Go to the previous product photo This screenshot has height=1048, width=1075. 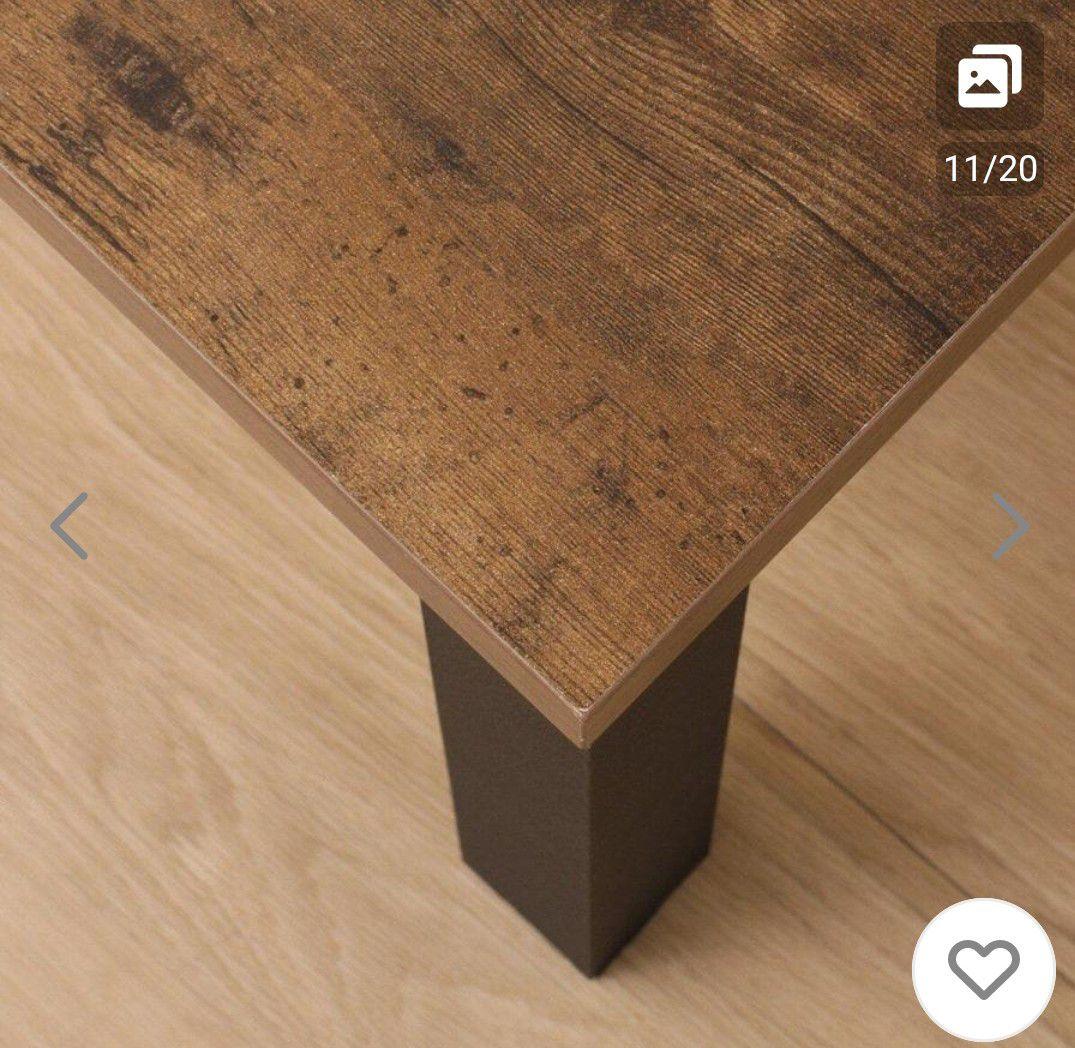(70, 525)
